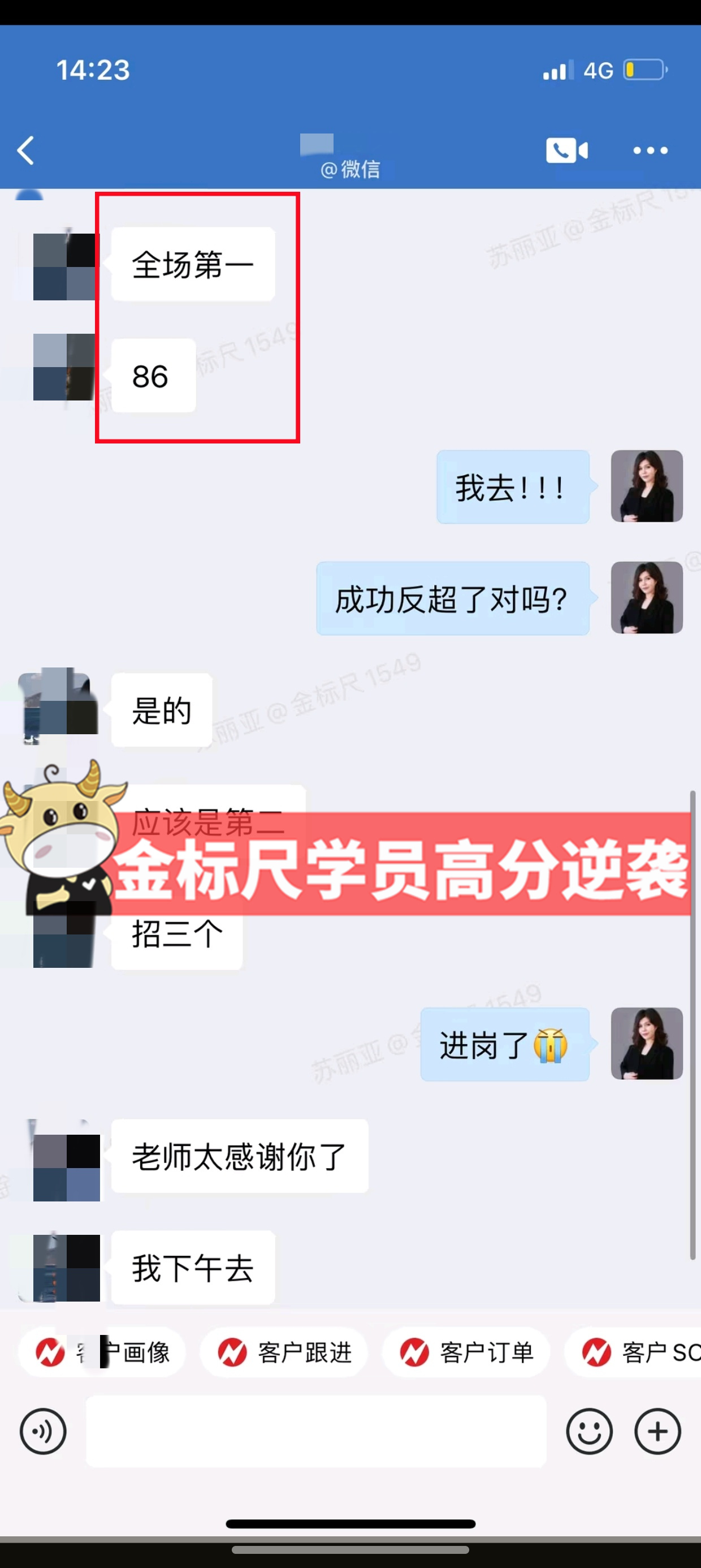
Task: Open the emoji picker
Action: point(589,1431)
